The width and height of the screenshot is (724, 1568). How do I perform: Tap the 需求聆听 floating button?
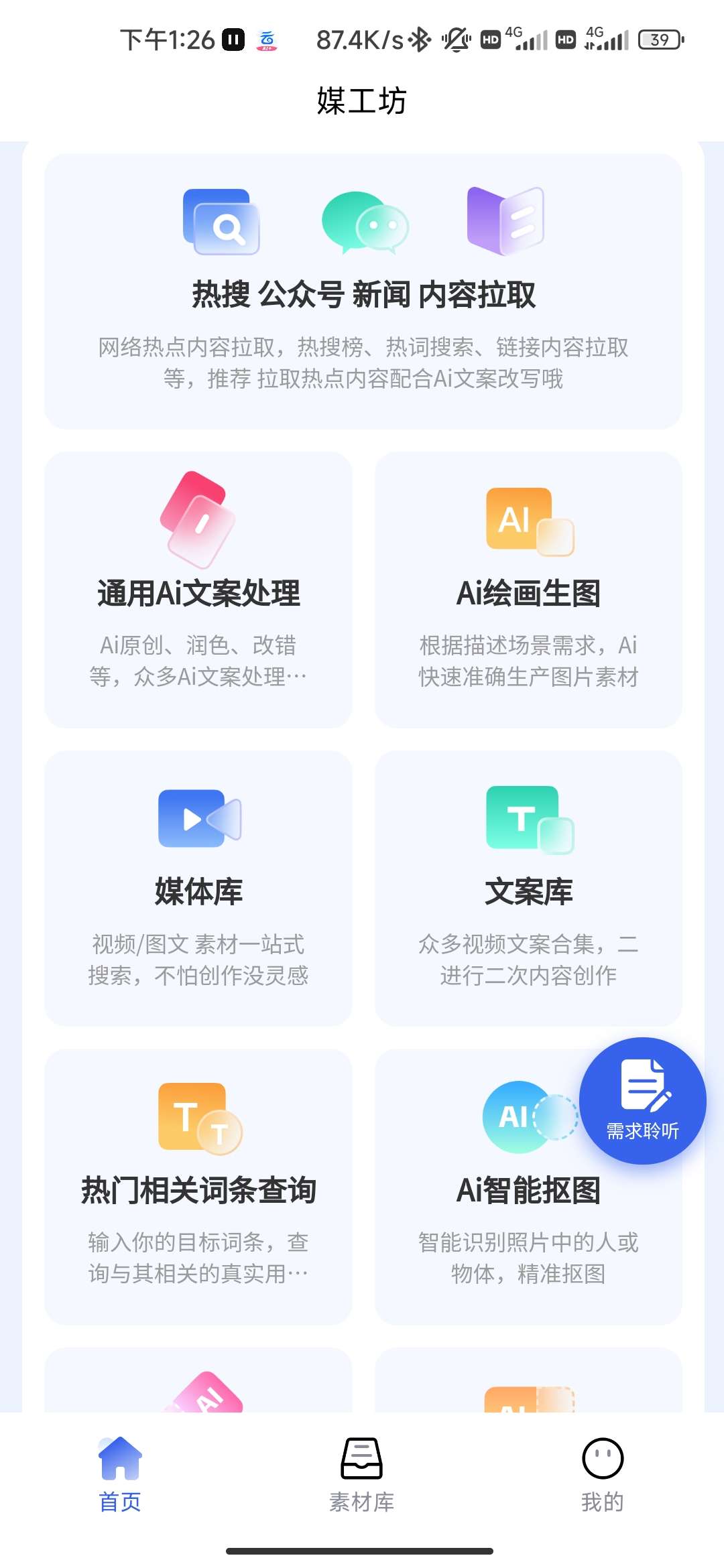pyautogui.click(x=642, y=1100)
